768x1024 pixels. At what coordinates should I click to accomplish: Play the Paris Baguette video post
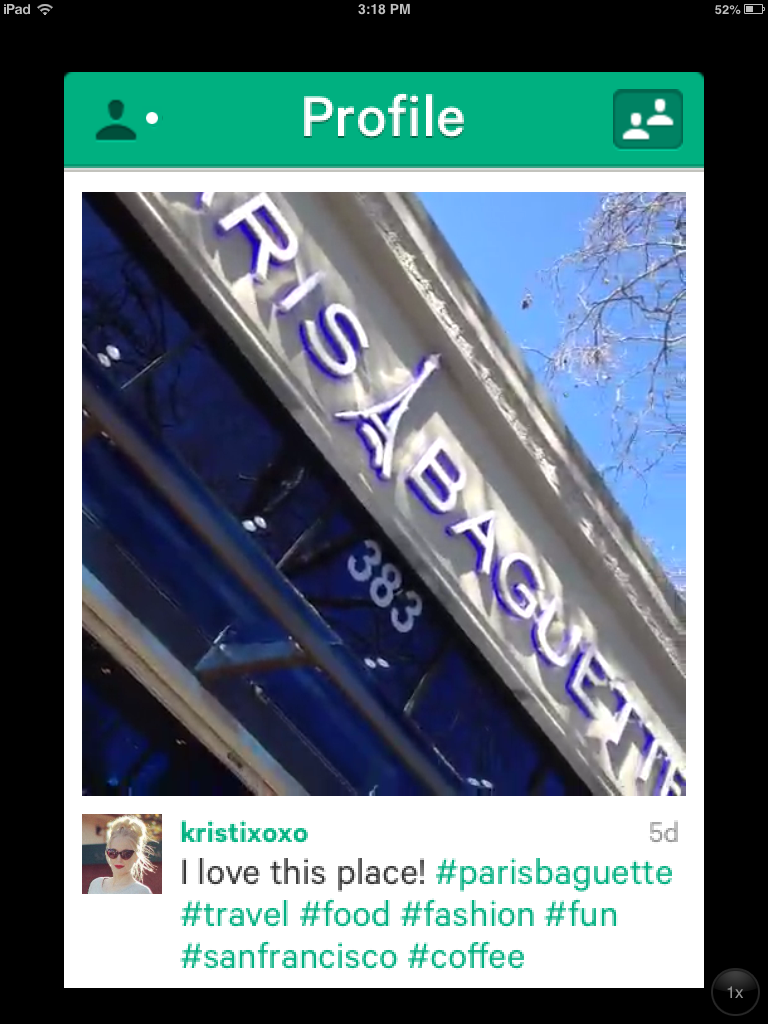click(384, 494)
